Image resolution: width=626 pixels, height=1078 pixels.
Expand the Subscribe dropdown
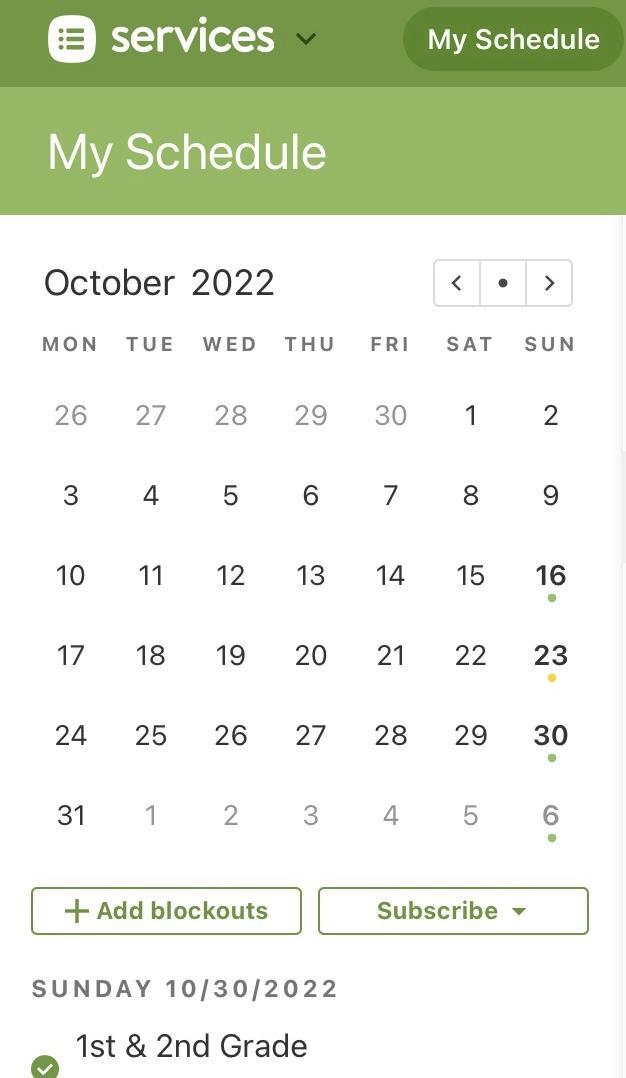[453, 911]
